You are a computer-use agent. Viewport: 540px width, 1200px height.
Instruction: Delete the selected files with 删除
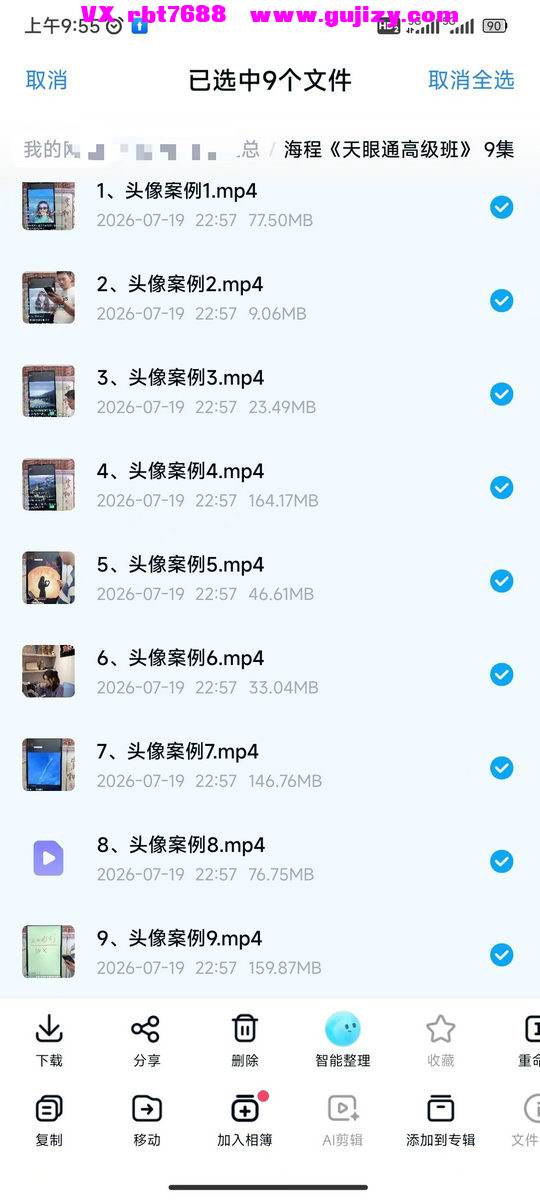[245, 1040]
